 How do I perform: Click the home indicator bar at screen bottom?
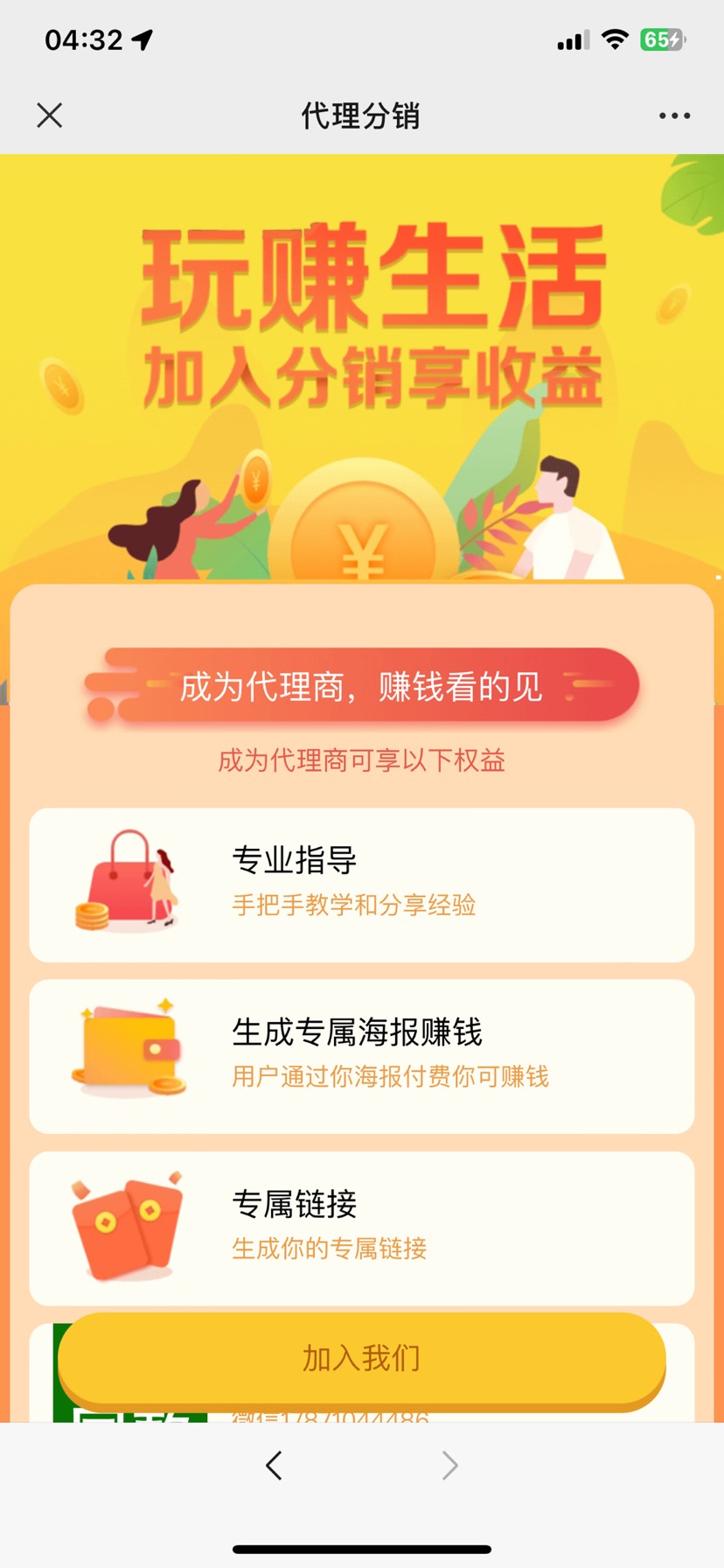pyautogui.click(x=362, y=1549)
